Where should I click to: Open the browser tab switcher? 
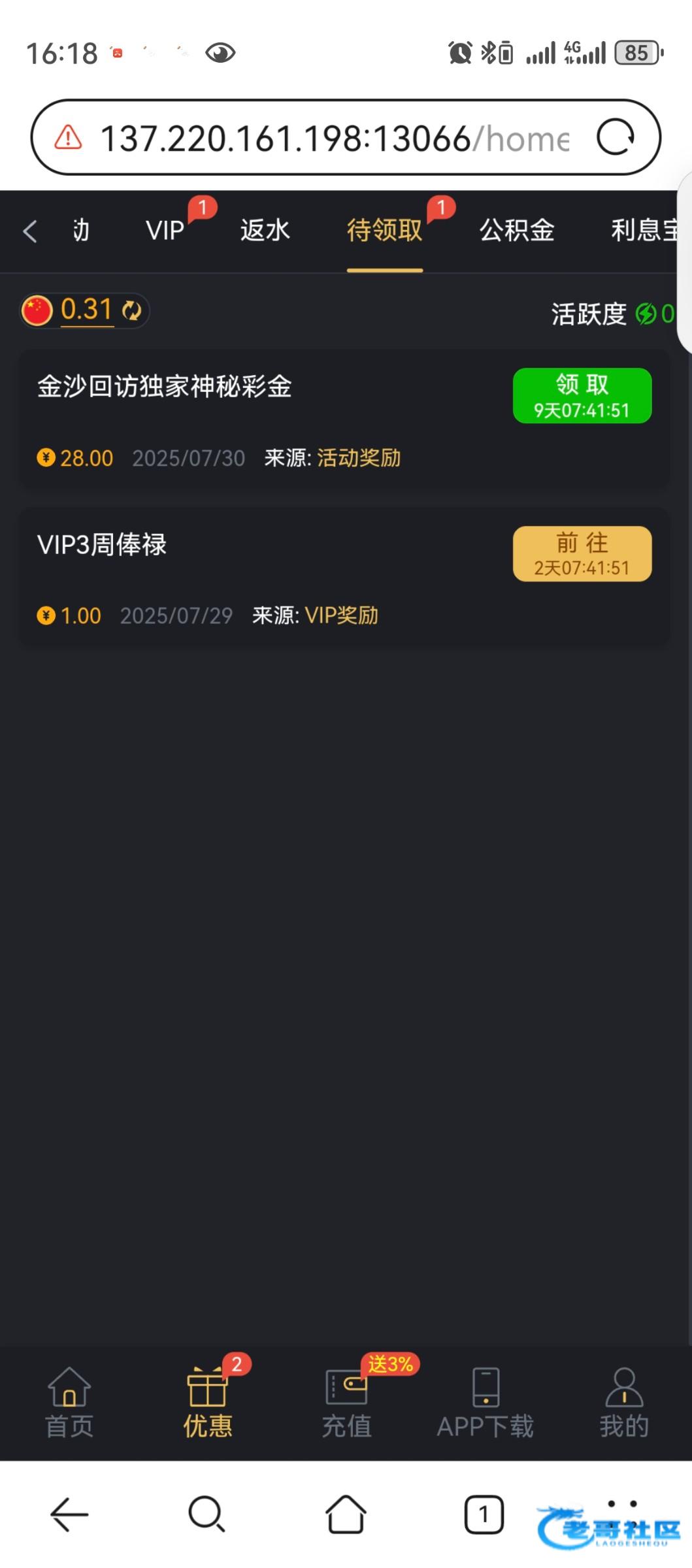pyautogui.click(x=484, y=1514)
